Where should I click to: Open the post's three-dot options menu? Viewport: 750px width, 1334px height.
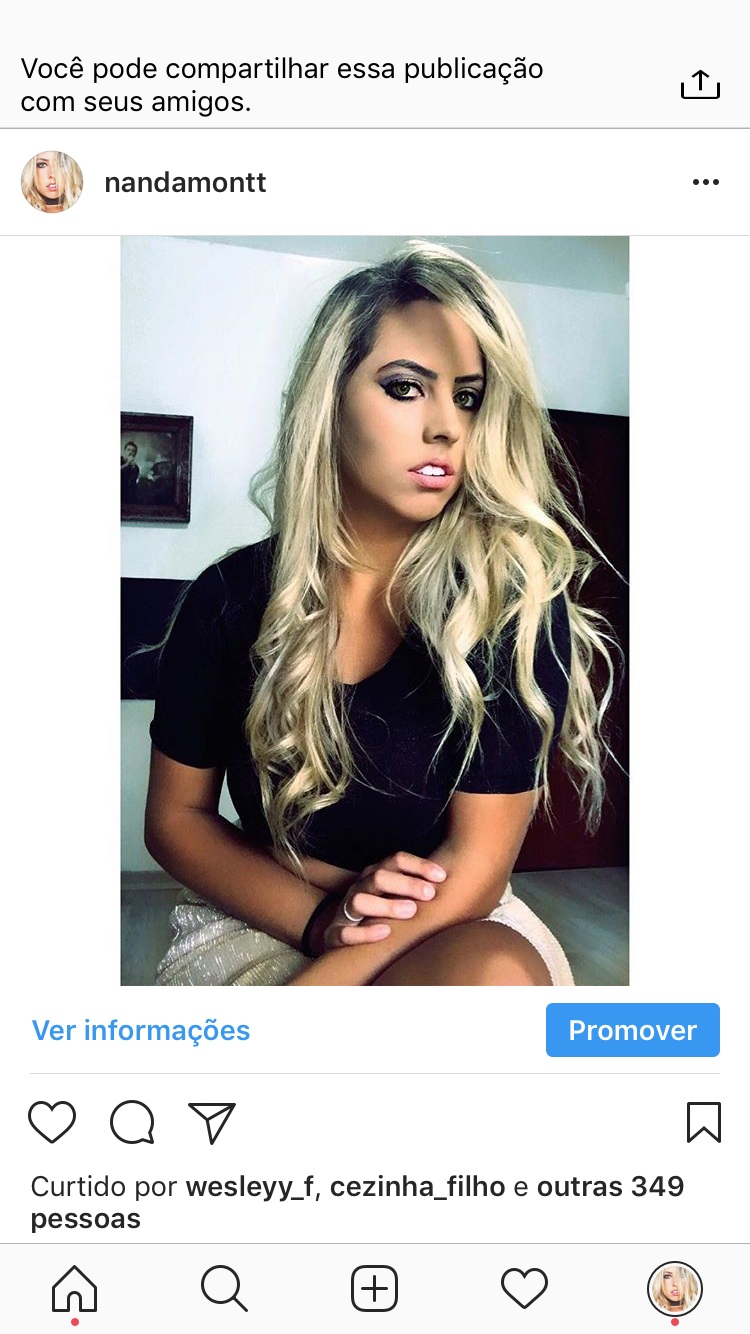click(x=705, y=182)
